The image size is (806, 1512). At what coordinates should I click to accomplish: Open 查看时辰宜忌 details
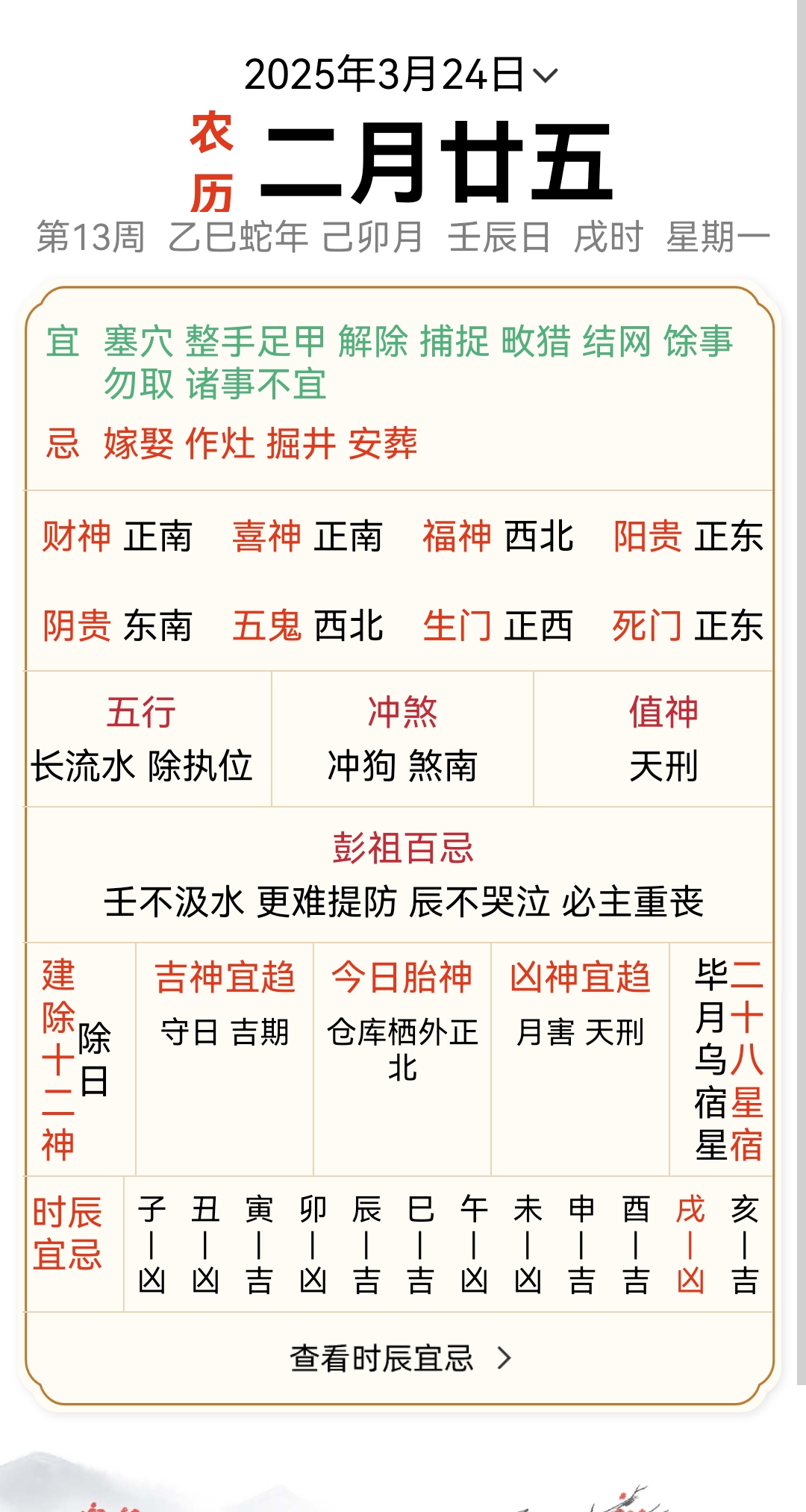pyautogui.click(x=401, y=1358)
